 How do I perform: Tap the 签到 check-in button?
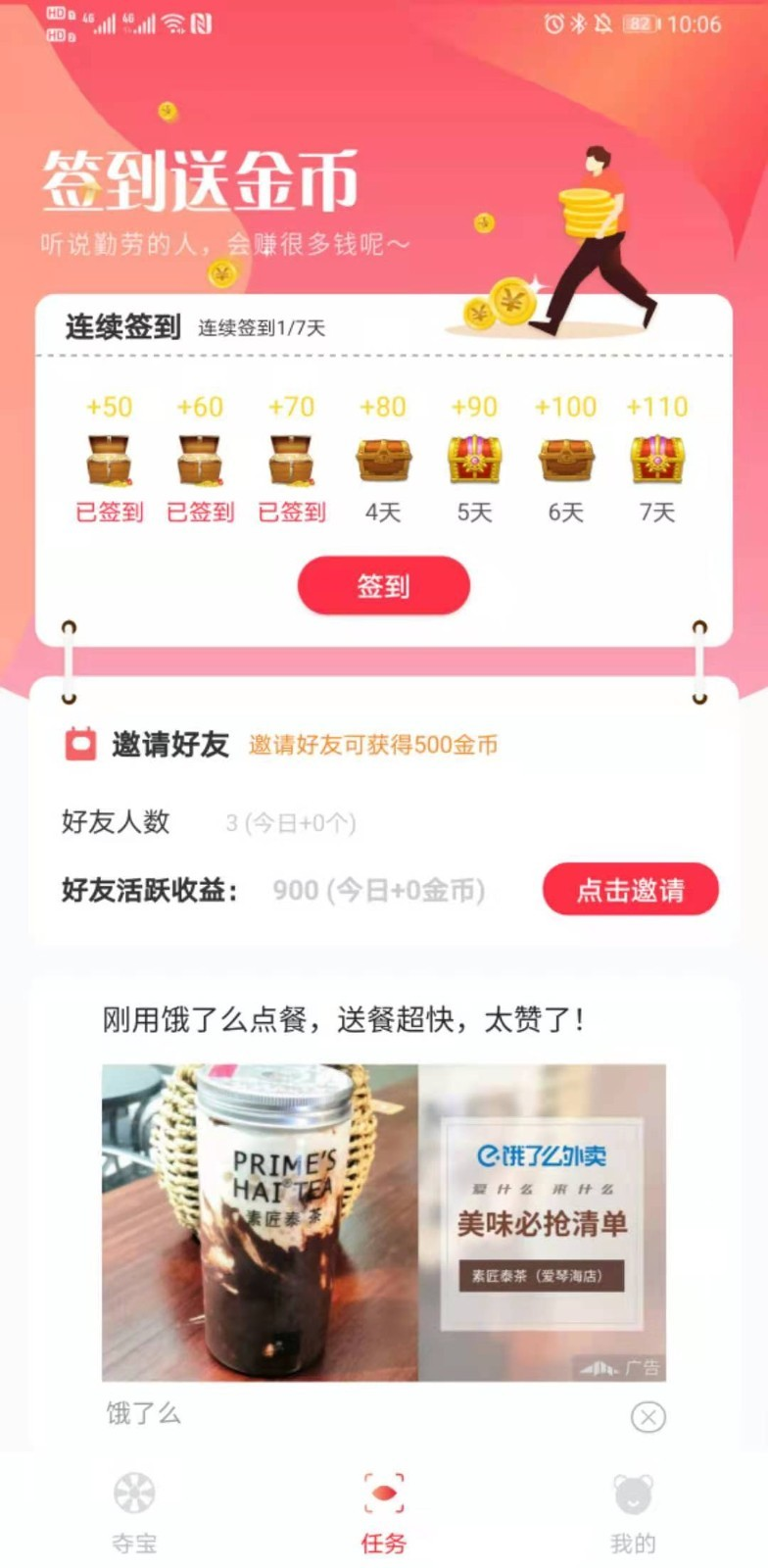(383, 586)
